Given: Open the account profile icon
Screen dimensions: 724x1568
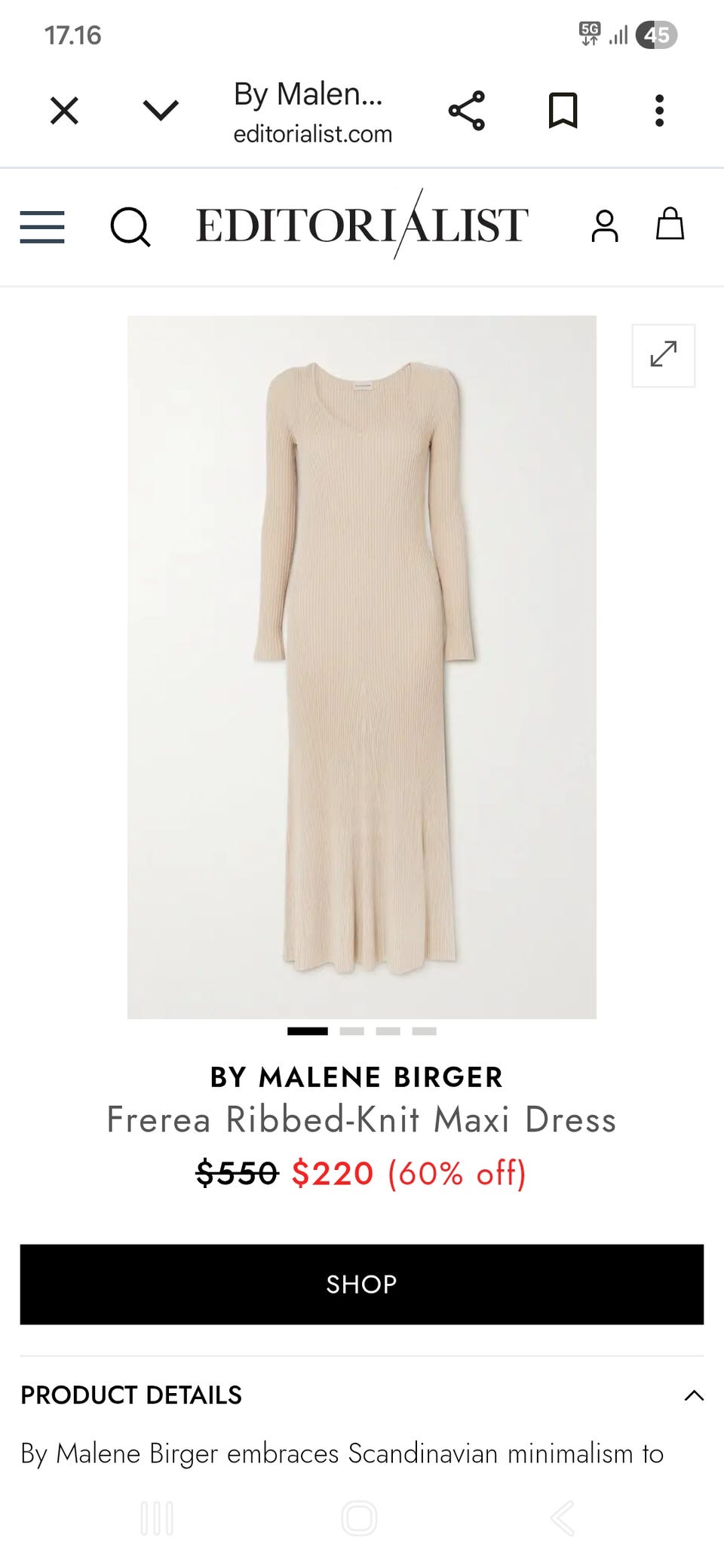Looking at the screenshot, I should pyautogui.click(x=605, y=226).
